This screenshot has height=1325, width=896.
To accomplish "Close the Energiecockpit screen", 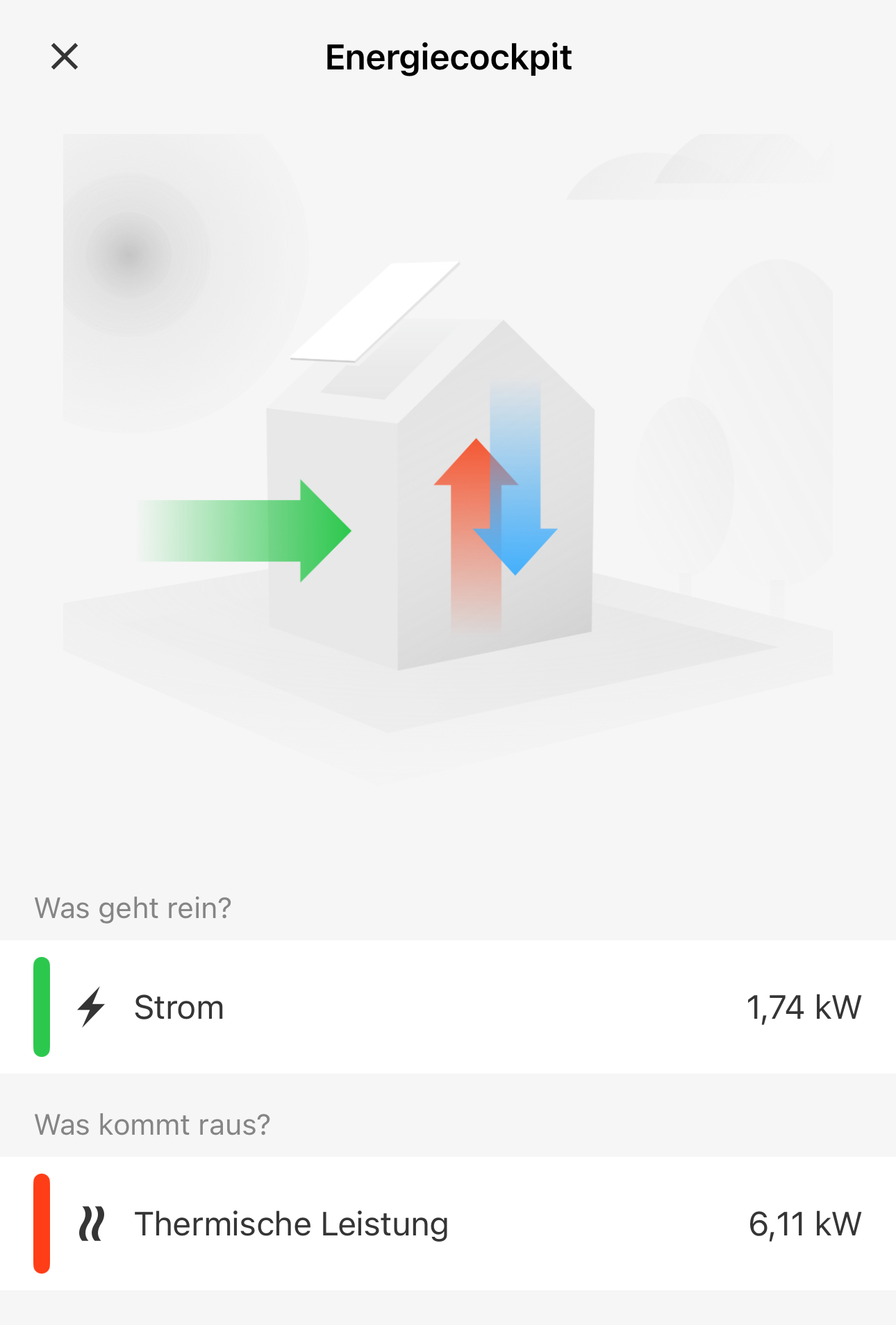I will coord(65,57).
